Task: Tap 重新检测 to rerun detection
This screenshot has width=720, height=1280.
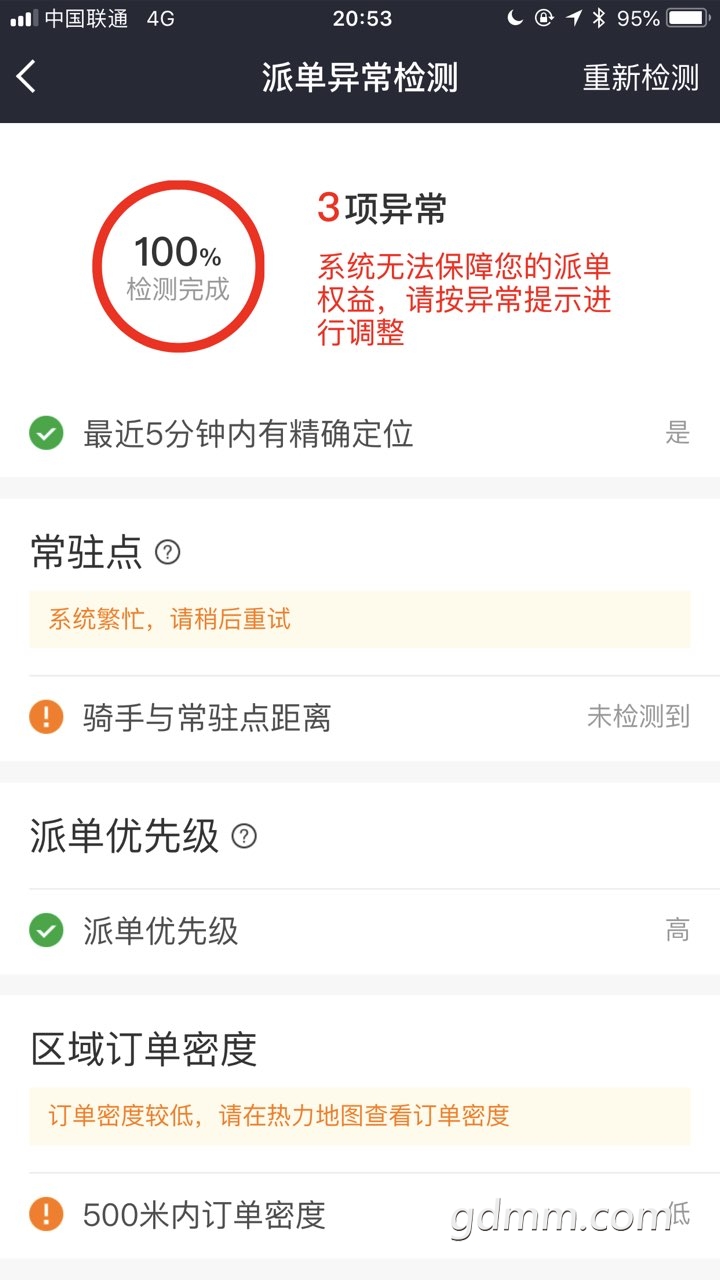Action: pyautogui.click(x=640, y=77)
